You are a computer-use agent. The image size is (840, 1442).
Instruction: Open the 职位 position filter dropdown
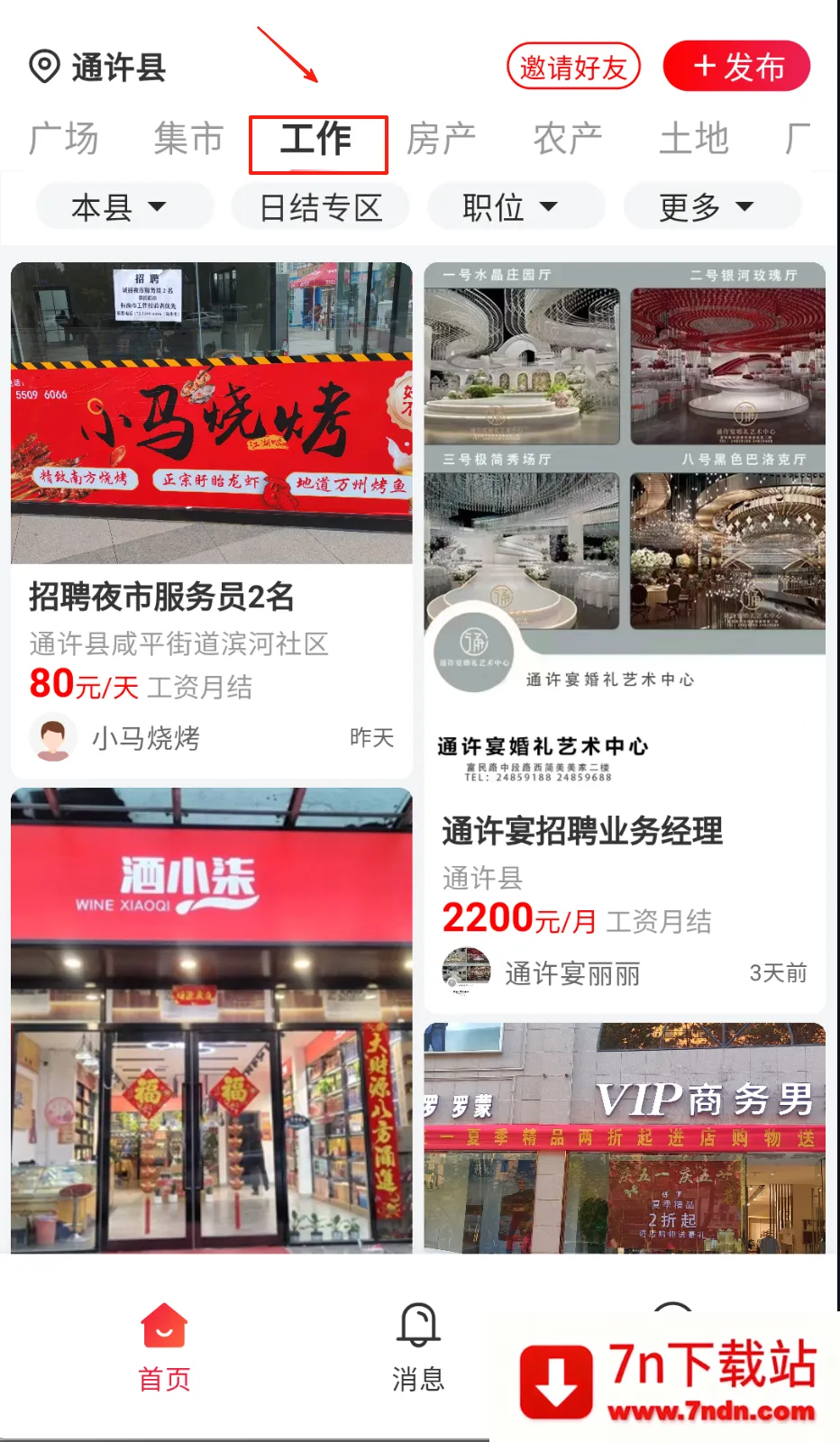click(x=515, y=205)
